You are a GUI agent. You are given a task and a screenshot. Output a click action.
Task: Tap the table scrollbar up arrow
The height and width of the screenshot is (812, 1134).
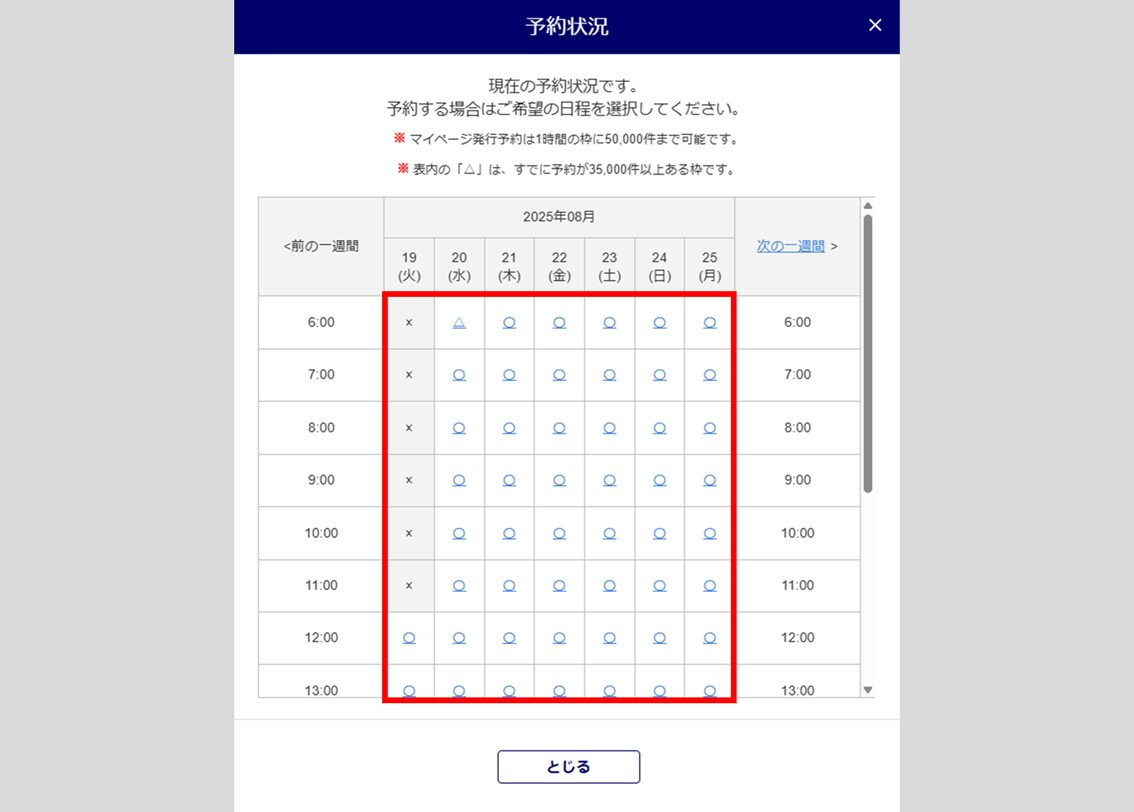click(867, 206)
